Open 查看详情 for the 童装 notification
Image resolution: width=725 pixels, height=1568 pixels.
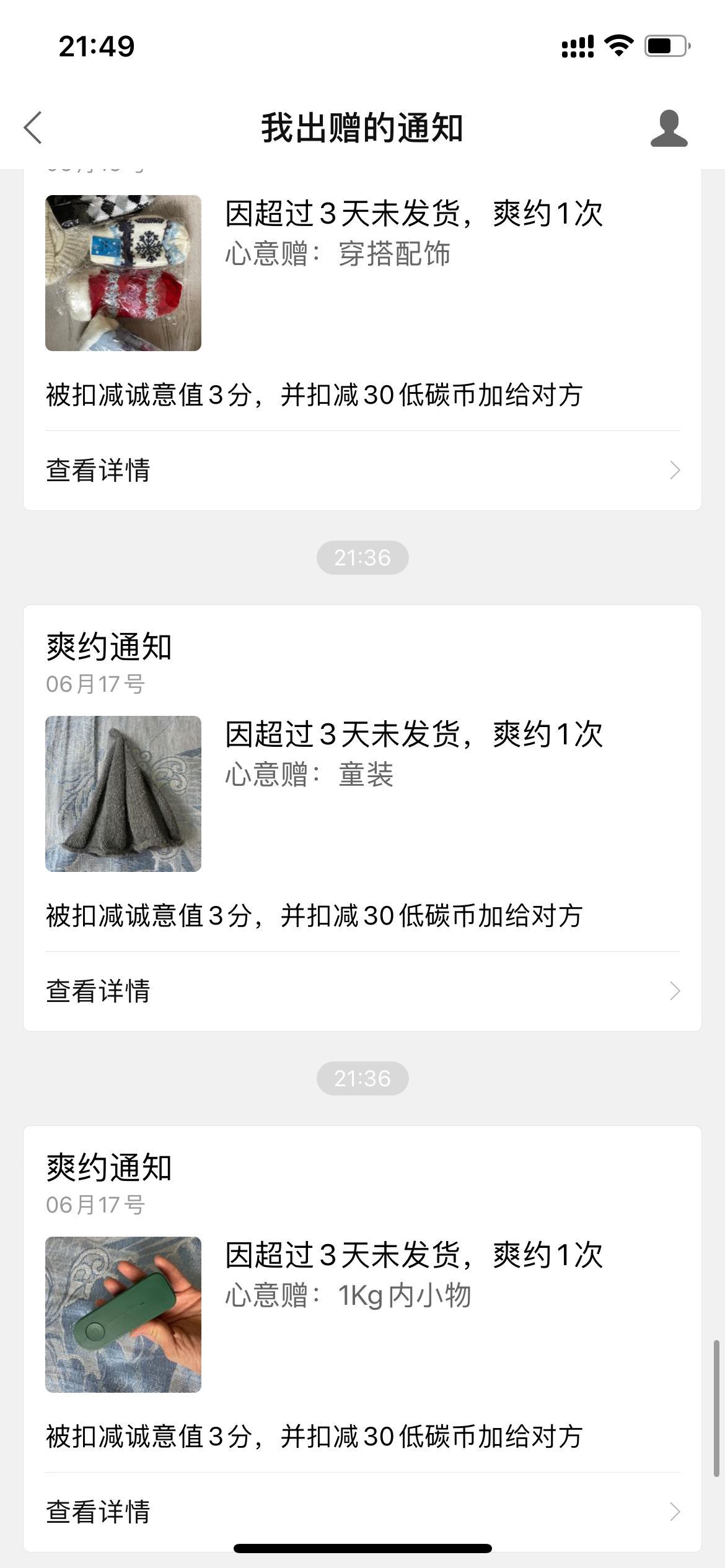(x=362, y=991)
